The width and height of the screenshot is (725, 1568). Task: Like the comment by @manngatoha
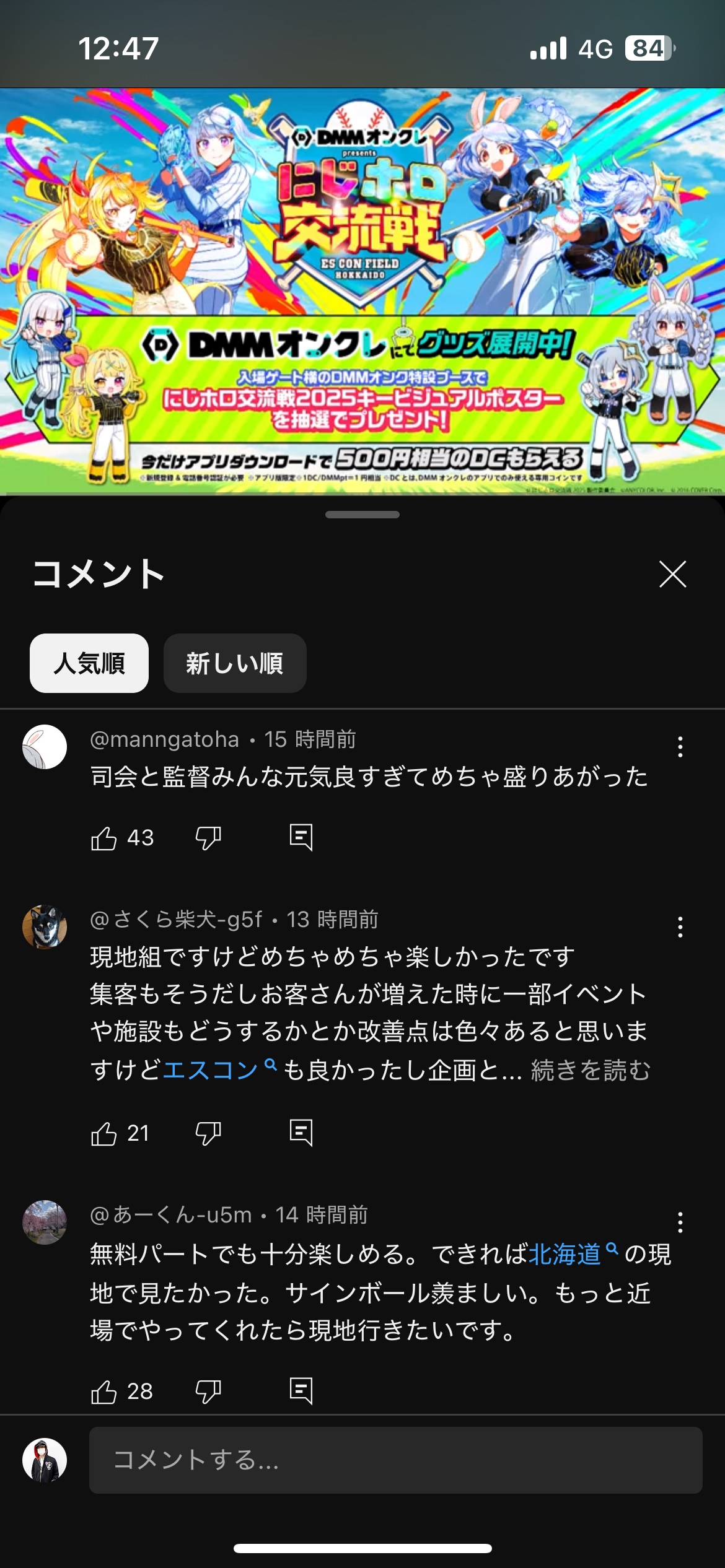point(103,838)
